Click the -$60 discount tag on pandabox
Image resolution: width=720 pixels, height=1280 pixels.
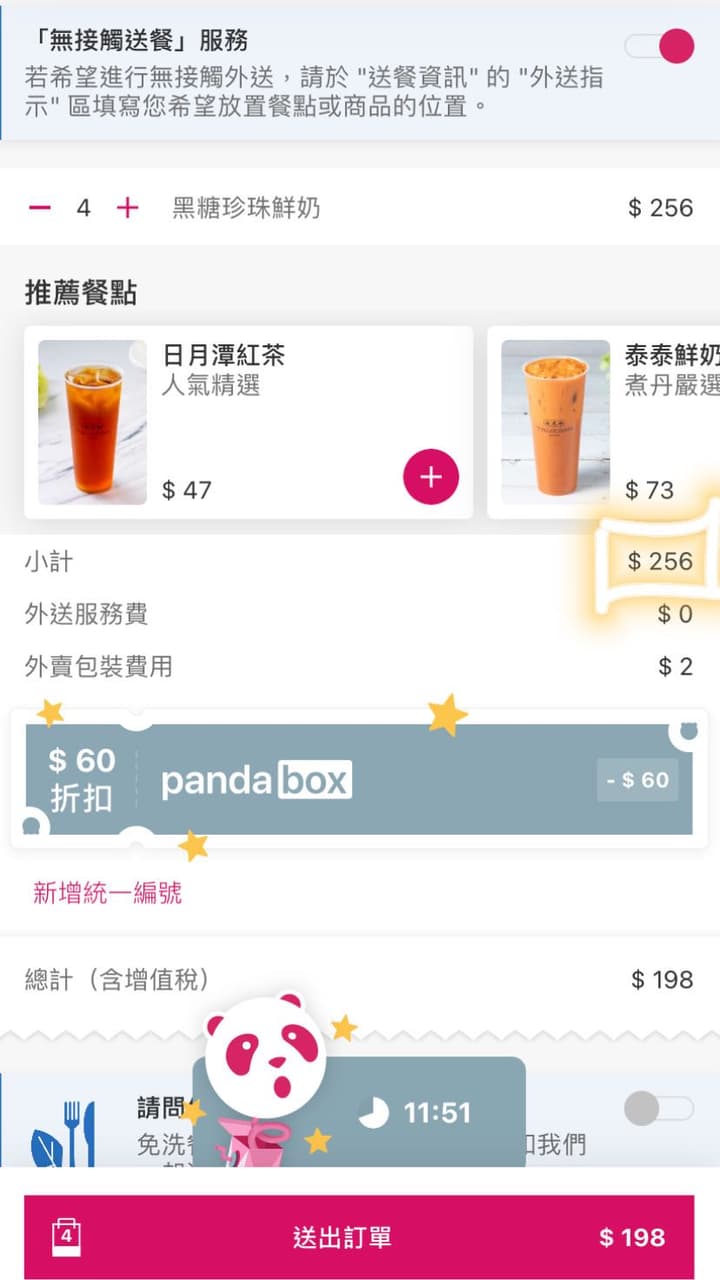638,780
